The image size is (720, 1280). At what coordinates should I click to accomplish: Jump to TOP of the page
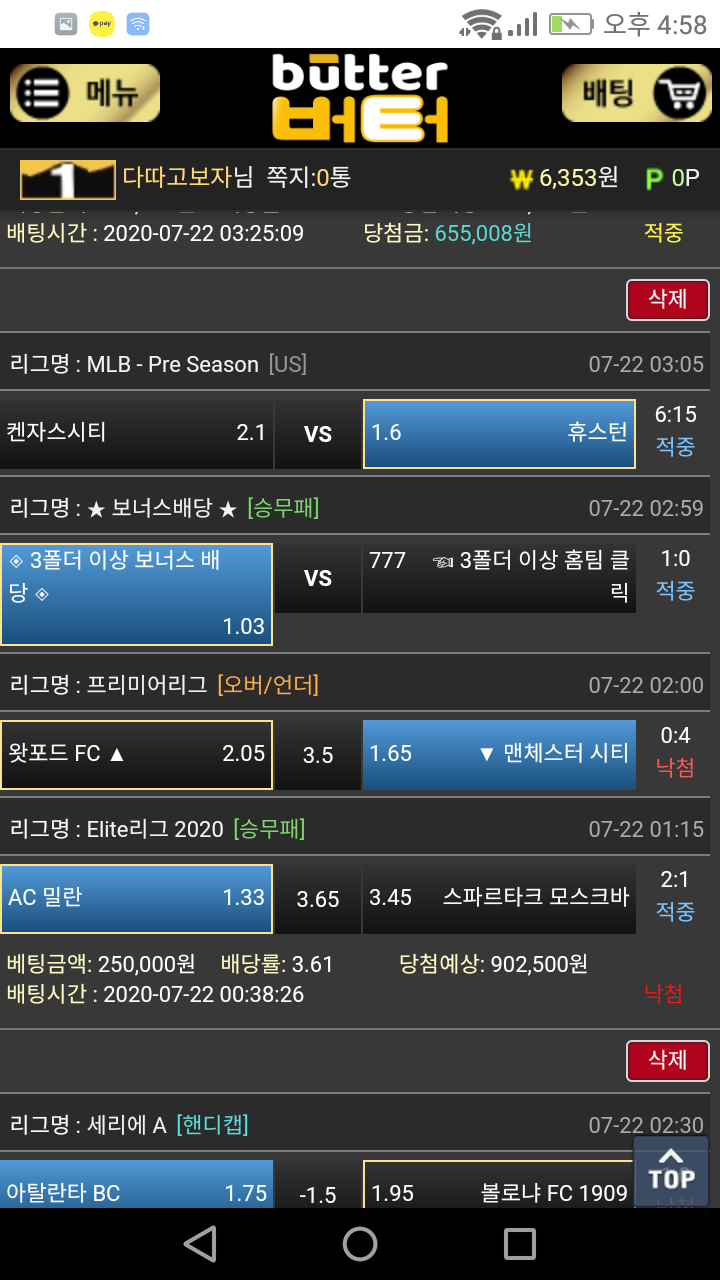[x=671, y=1170]
